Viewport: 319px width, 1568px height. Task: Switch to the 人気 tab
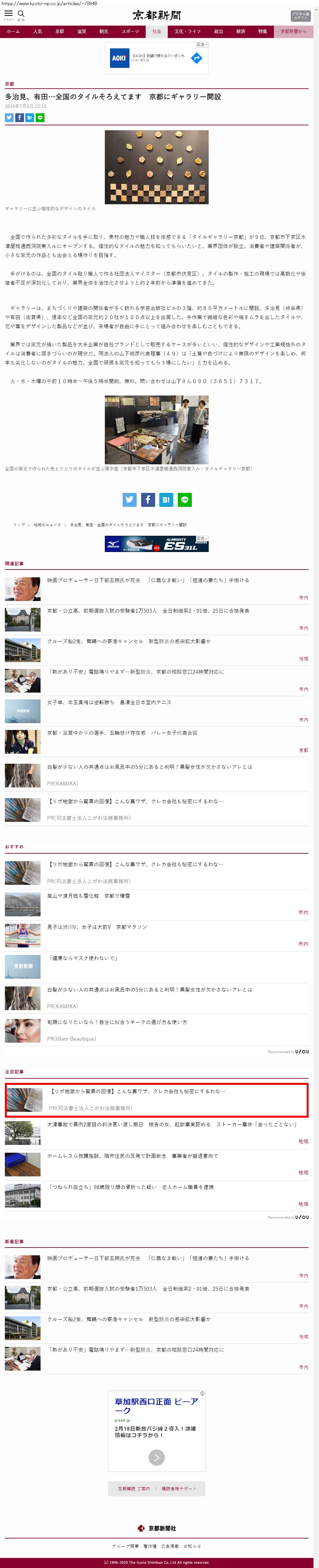pyautogui.click(x=38, y=31)
